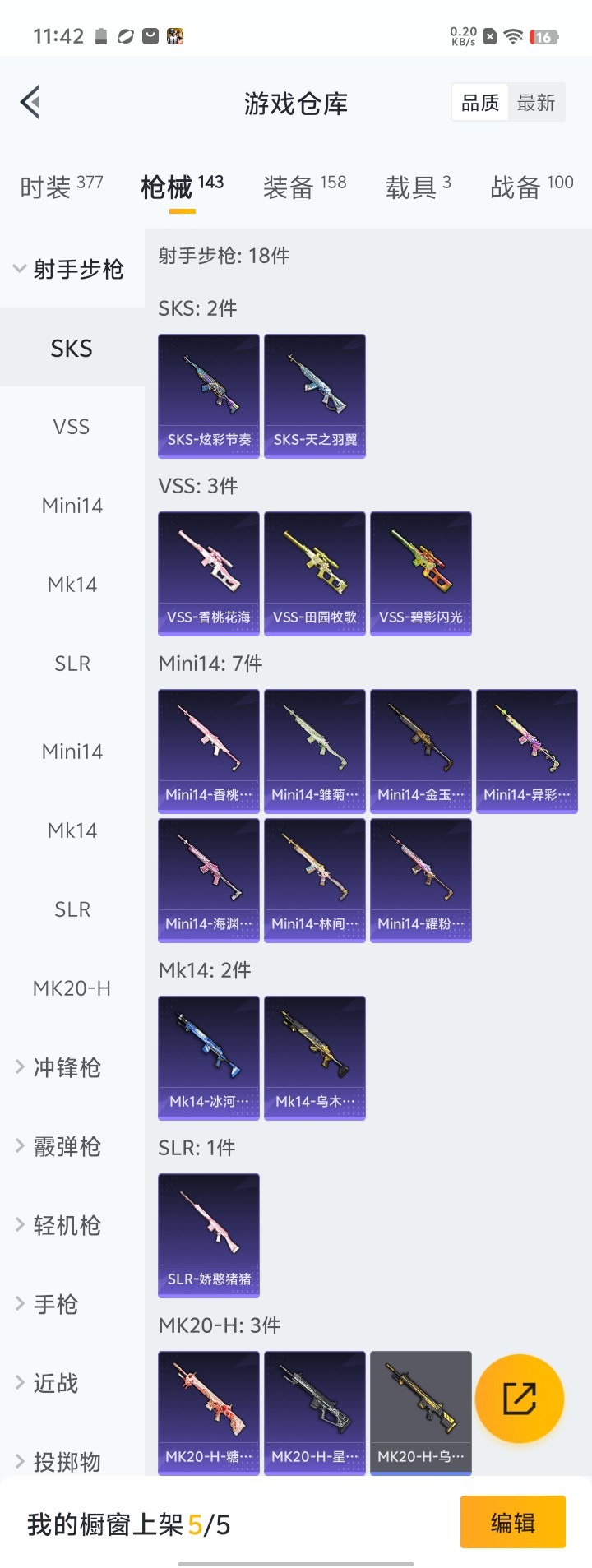Select VSS in the sidebar
This screenshot has height=1568, width=592.
coord(72,427)
